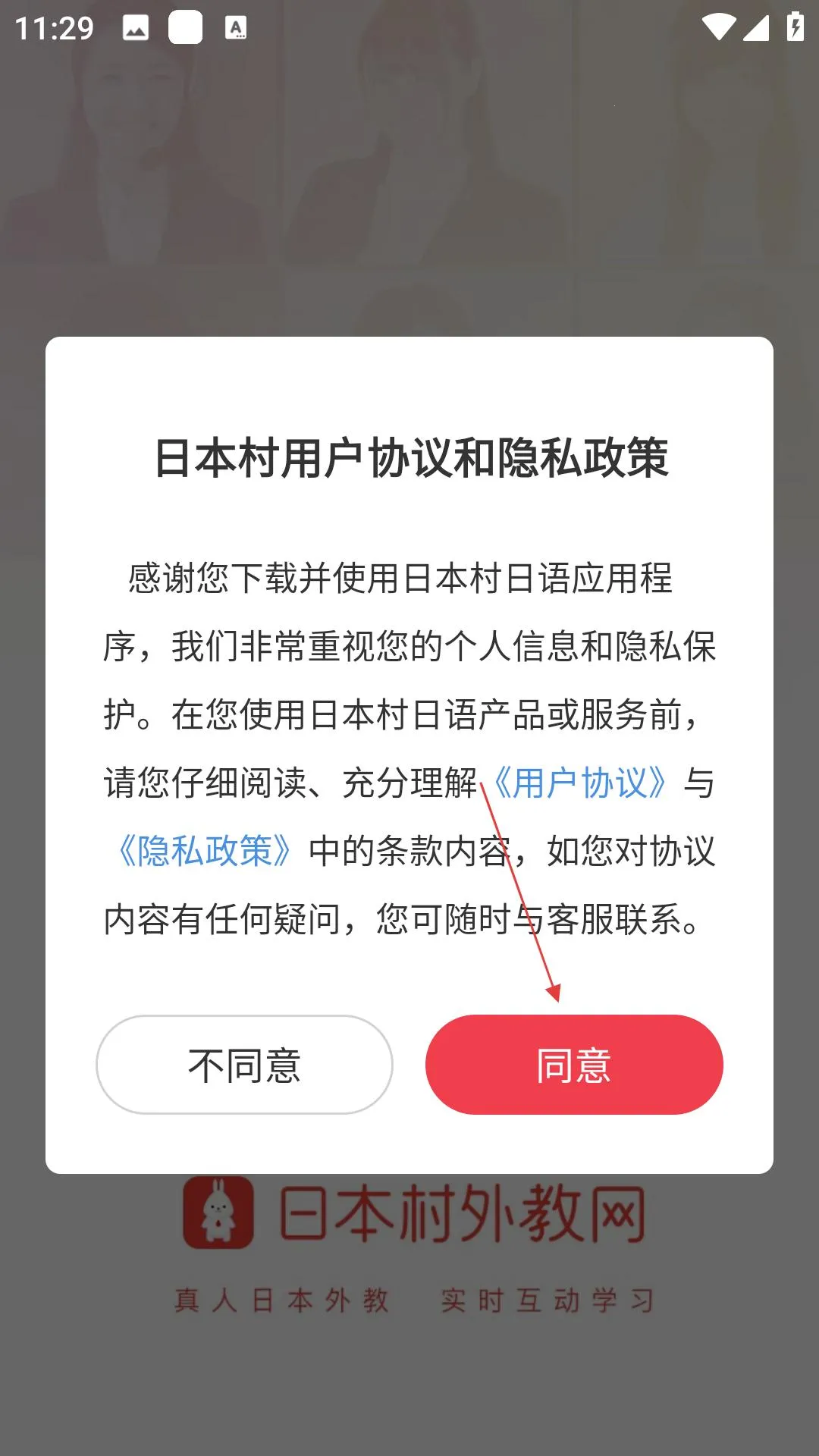This screenshot has width=819, height=1456.
Task: Tap the charging battery status icon
Action: pos(794,25)
